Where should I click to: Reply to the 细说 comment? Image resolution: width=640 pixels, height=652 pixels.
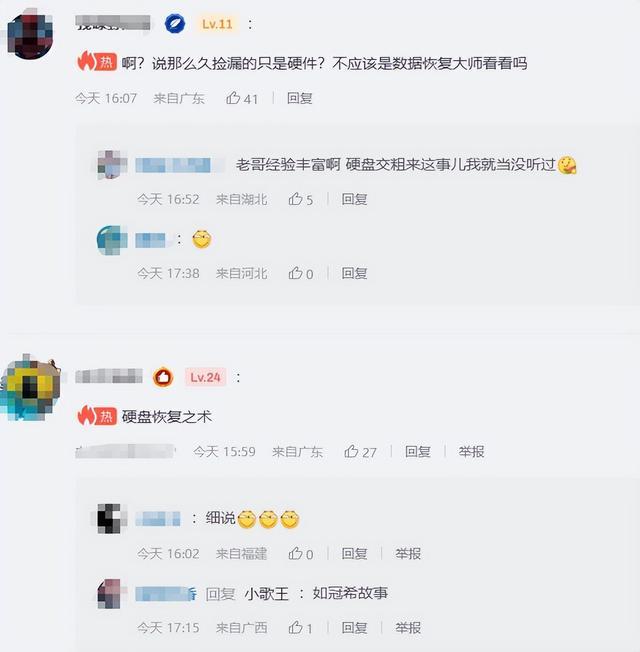(354, 553)
